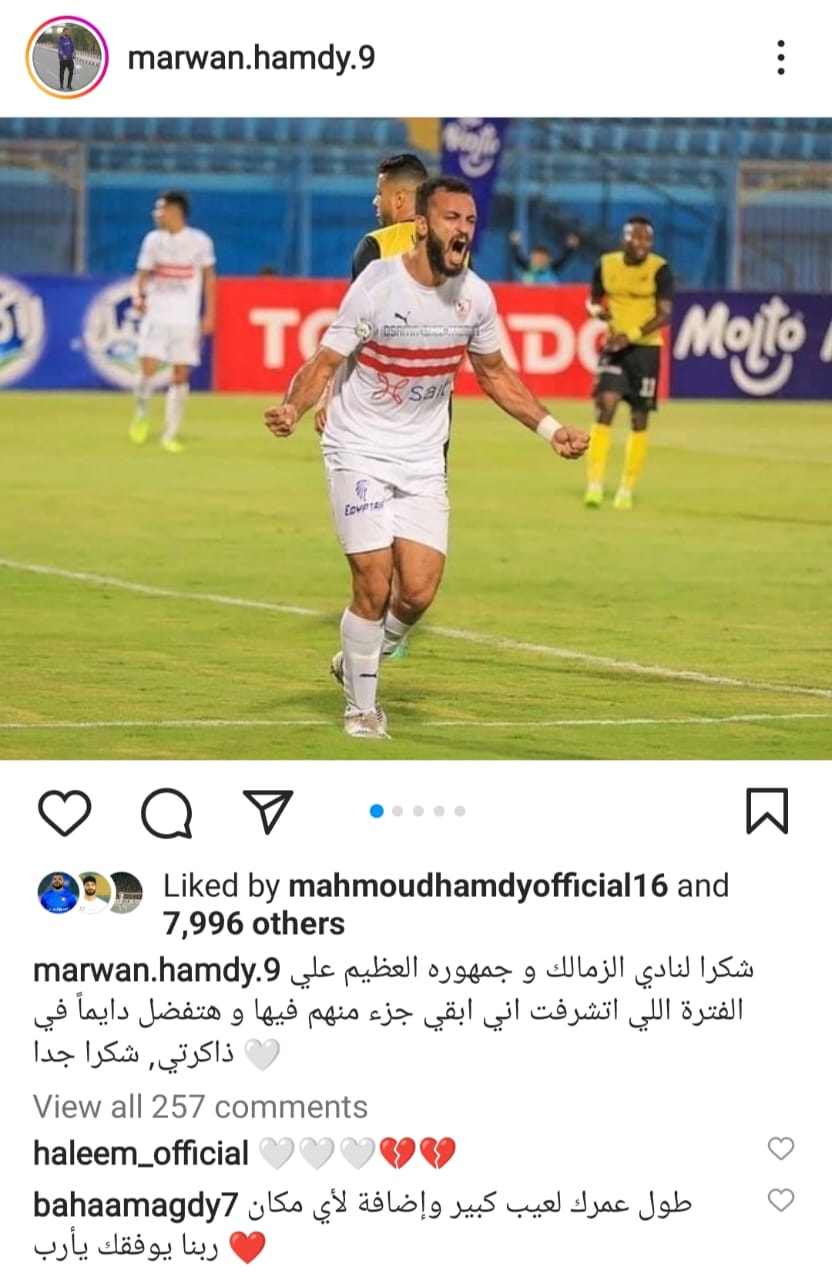Share the post with the paper plane icon
The height and width of the screenshot is (1280, 832).
coord(268,812)
